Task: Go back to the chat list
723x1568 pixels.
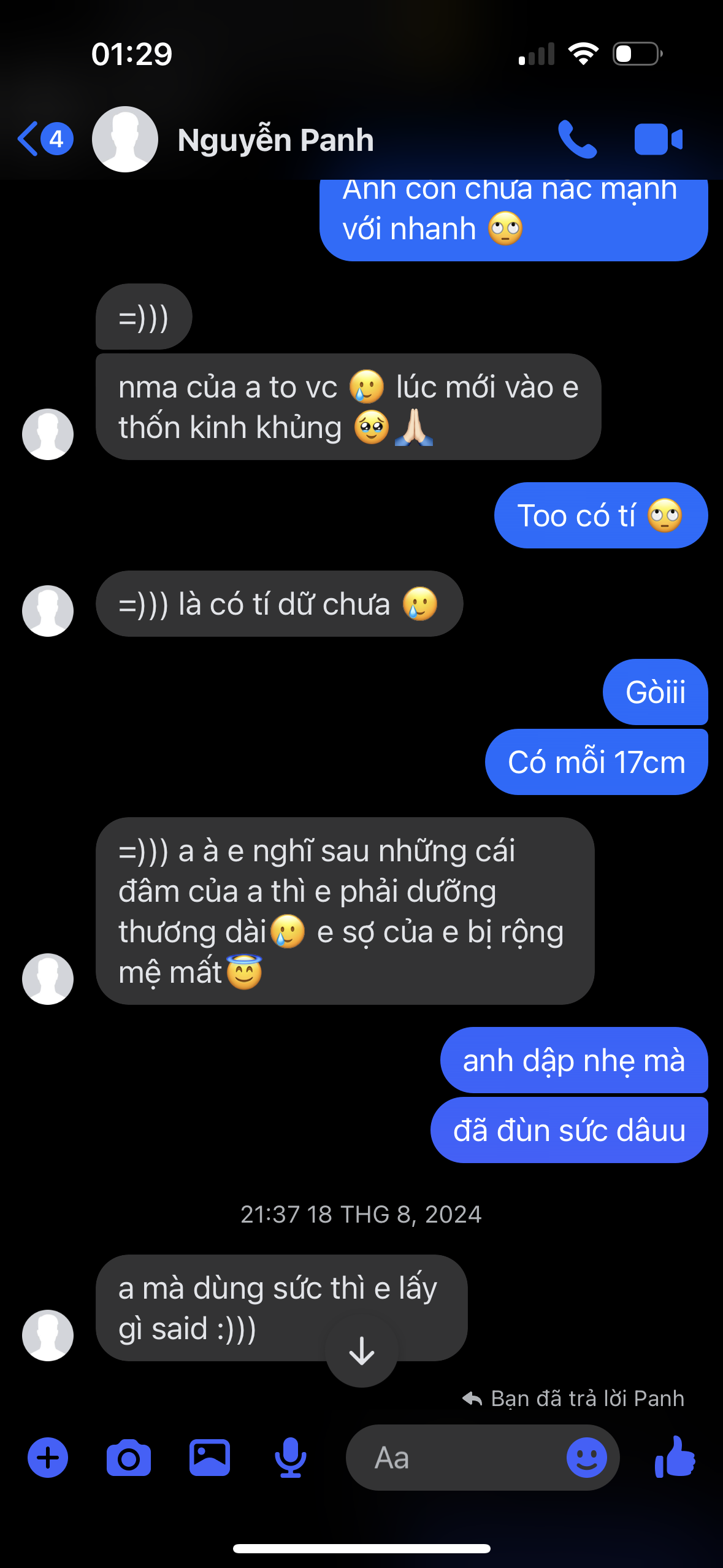Action: (x=44, y=139)
